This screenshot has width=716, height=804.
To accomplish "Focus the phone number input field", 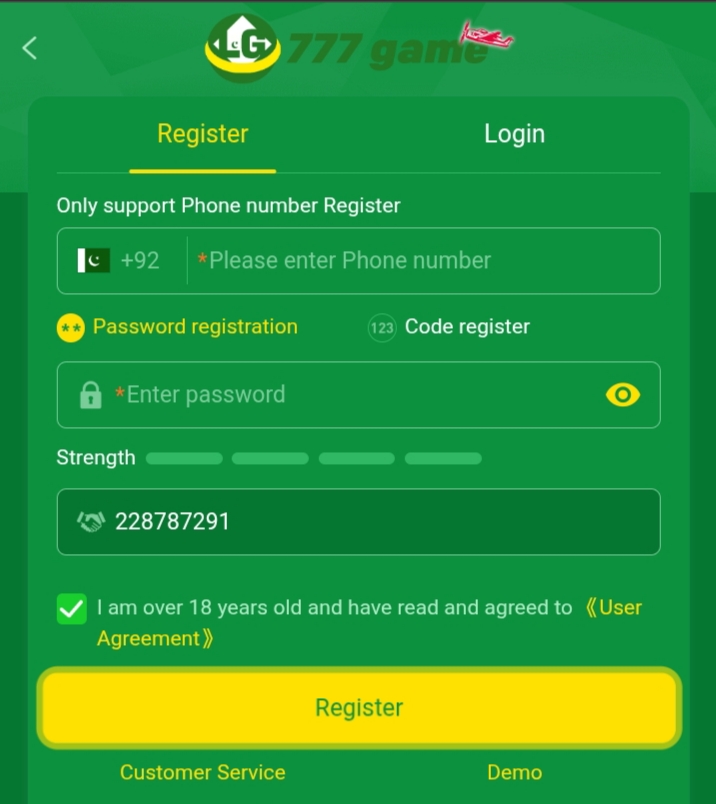I will 420,261.
